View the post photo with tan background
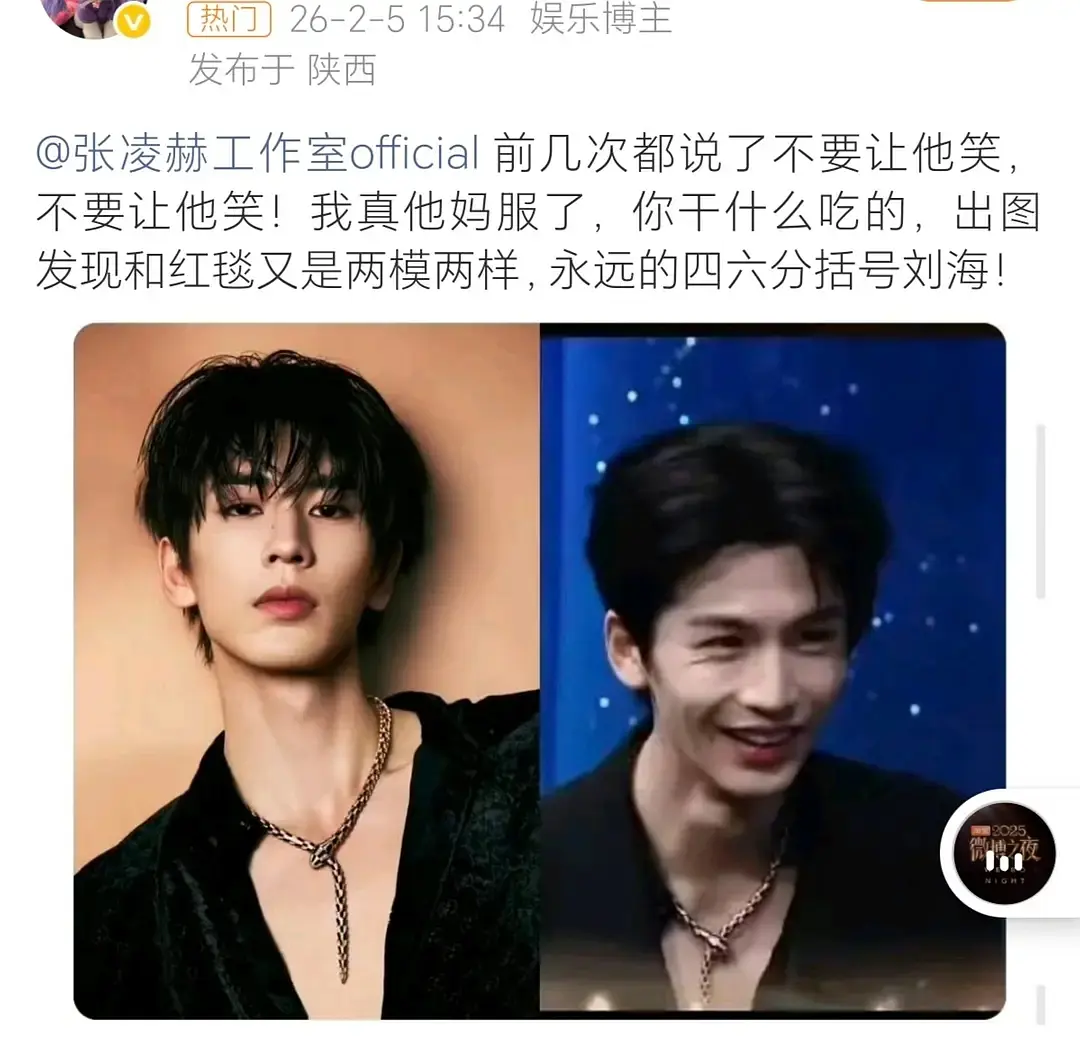The height and width of the screenshot is (1051, 1080). pyautogui.click(x=306, y=670)
